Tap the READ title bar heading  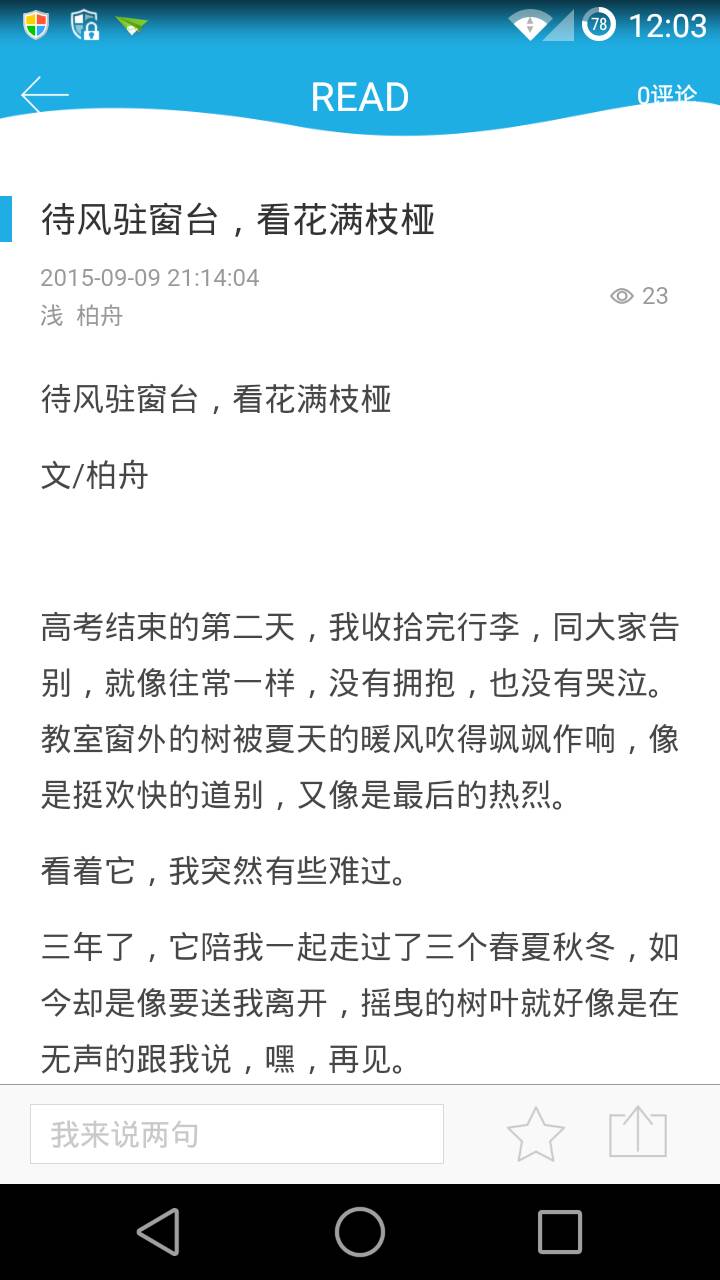coord(360,96)
